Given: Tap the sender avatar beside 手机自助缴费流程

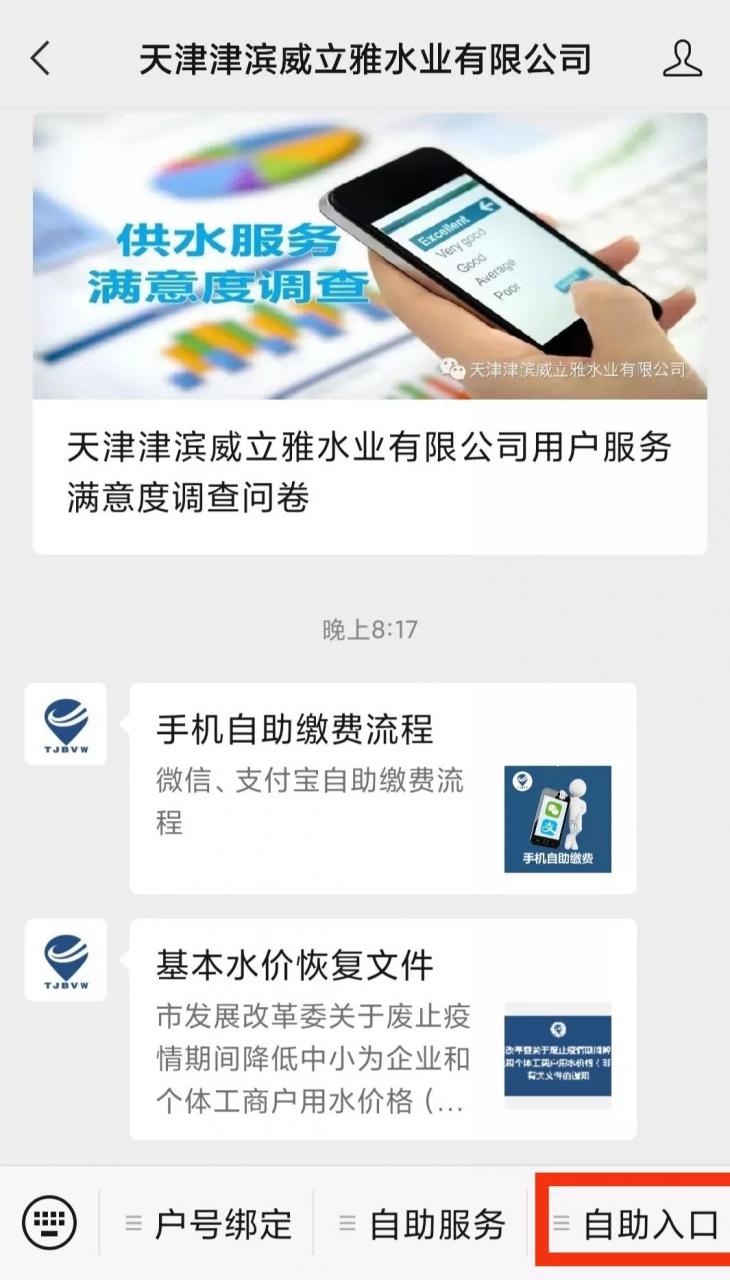Looking at the screenshot, I should pyautogui.click(x=66, y=724).
